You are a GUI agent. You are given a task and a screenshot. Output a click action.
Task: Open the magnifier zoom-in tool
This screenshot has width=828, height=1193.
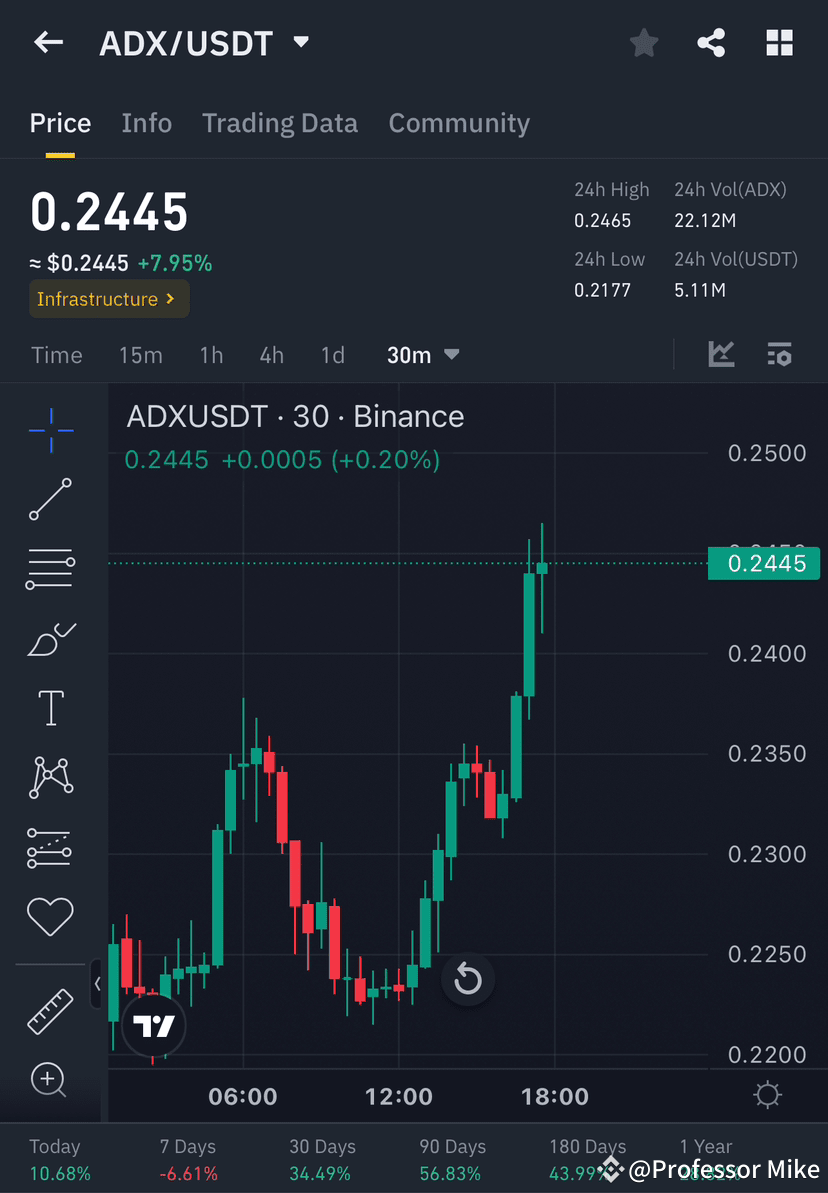coord(50,1080)
